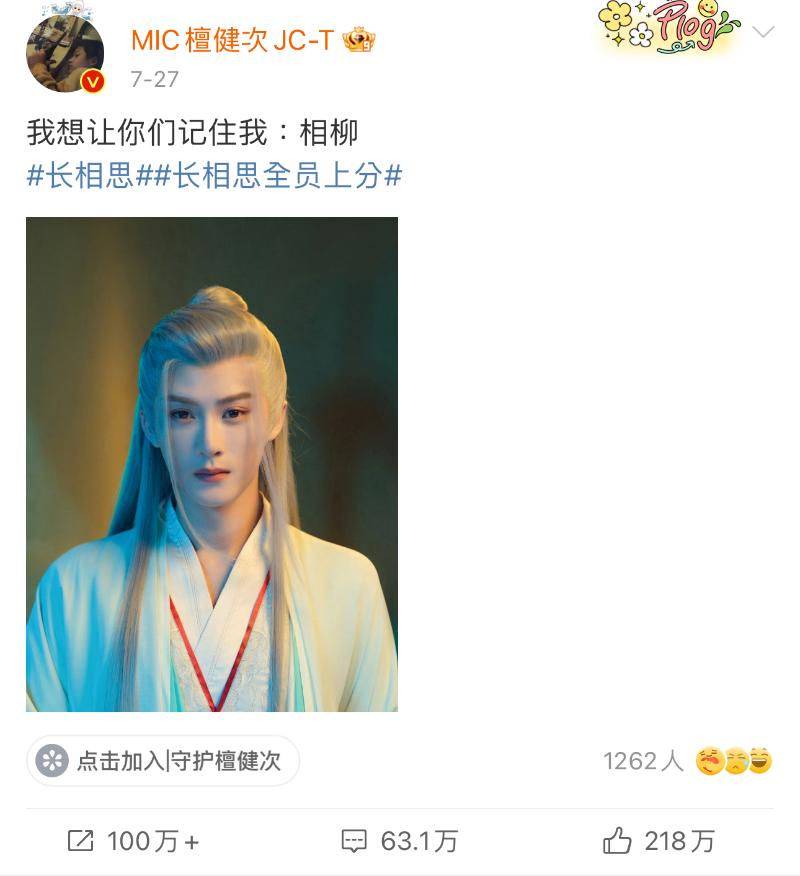This screenshot has height=876, width=800.
Task: Open the profile avatar of MIC檀健次
Action: (65, 53)
